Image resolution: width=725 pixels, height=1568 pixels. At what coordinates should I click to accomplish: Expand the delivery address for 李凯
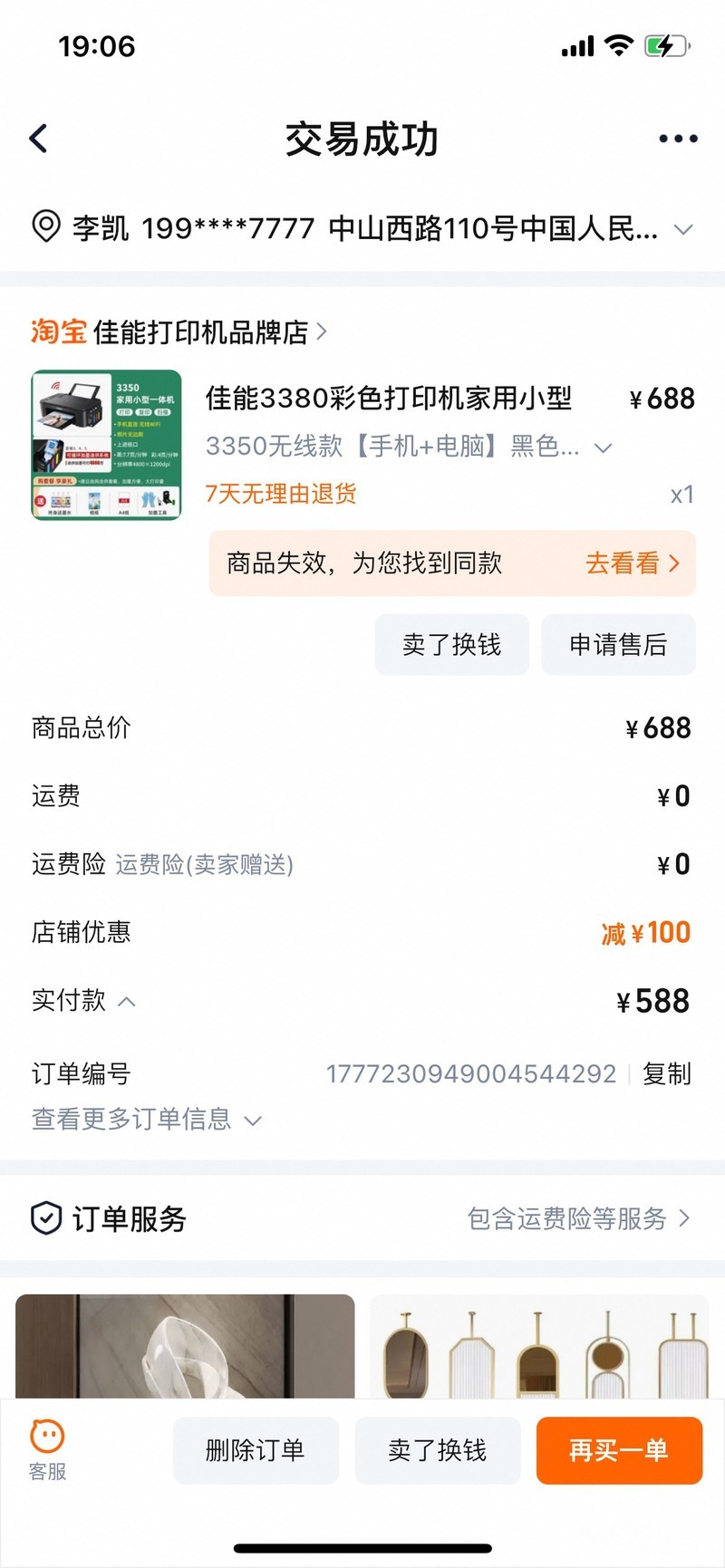(x=683, y=229)
